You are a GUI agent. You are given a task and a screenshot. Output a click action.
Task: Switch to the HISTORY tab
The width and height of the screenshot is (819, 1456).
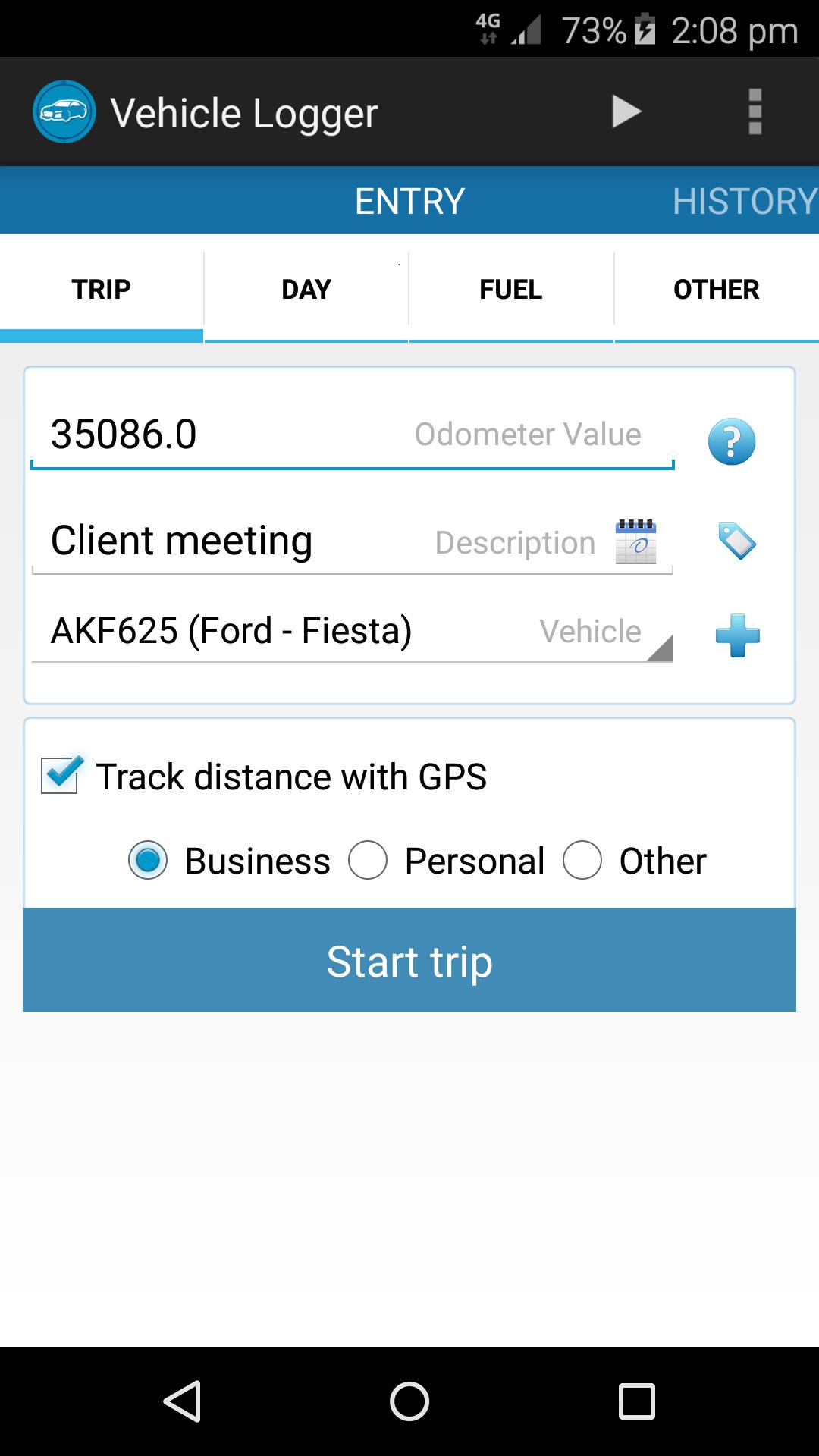[743, 199]
